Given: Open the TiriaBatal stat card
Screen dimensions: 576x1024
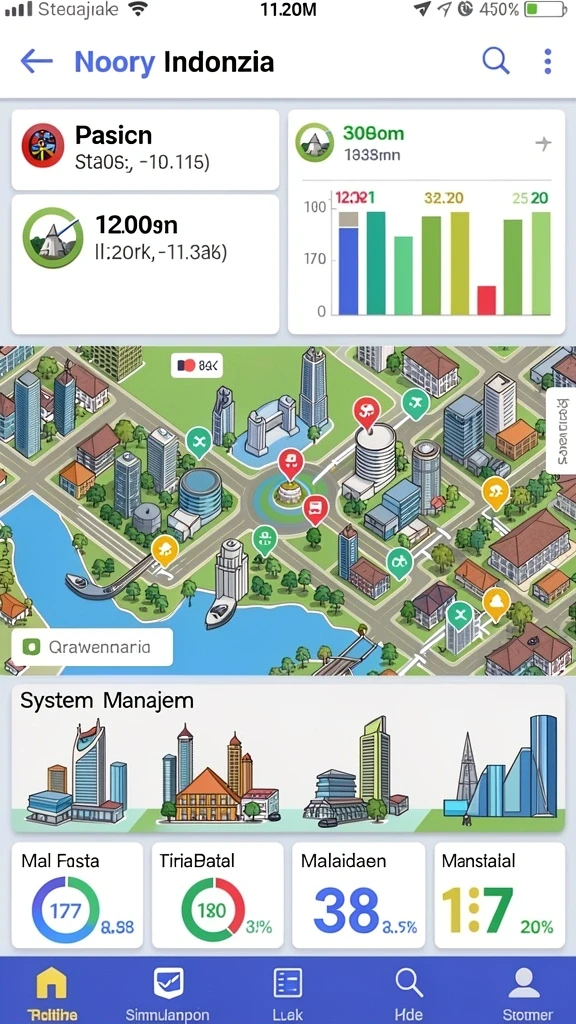Looking at the screenshot, I should click(217, 895).
